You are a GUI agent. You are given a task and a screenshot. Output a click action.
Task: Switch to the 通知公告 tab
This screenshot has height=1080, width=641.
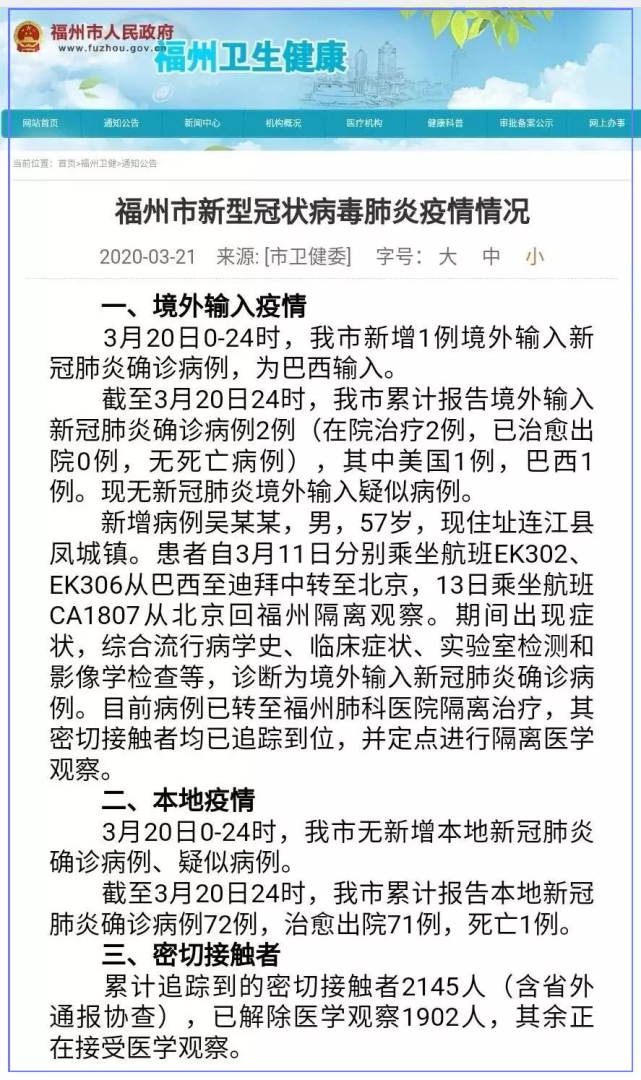coord(121,123)
